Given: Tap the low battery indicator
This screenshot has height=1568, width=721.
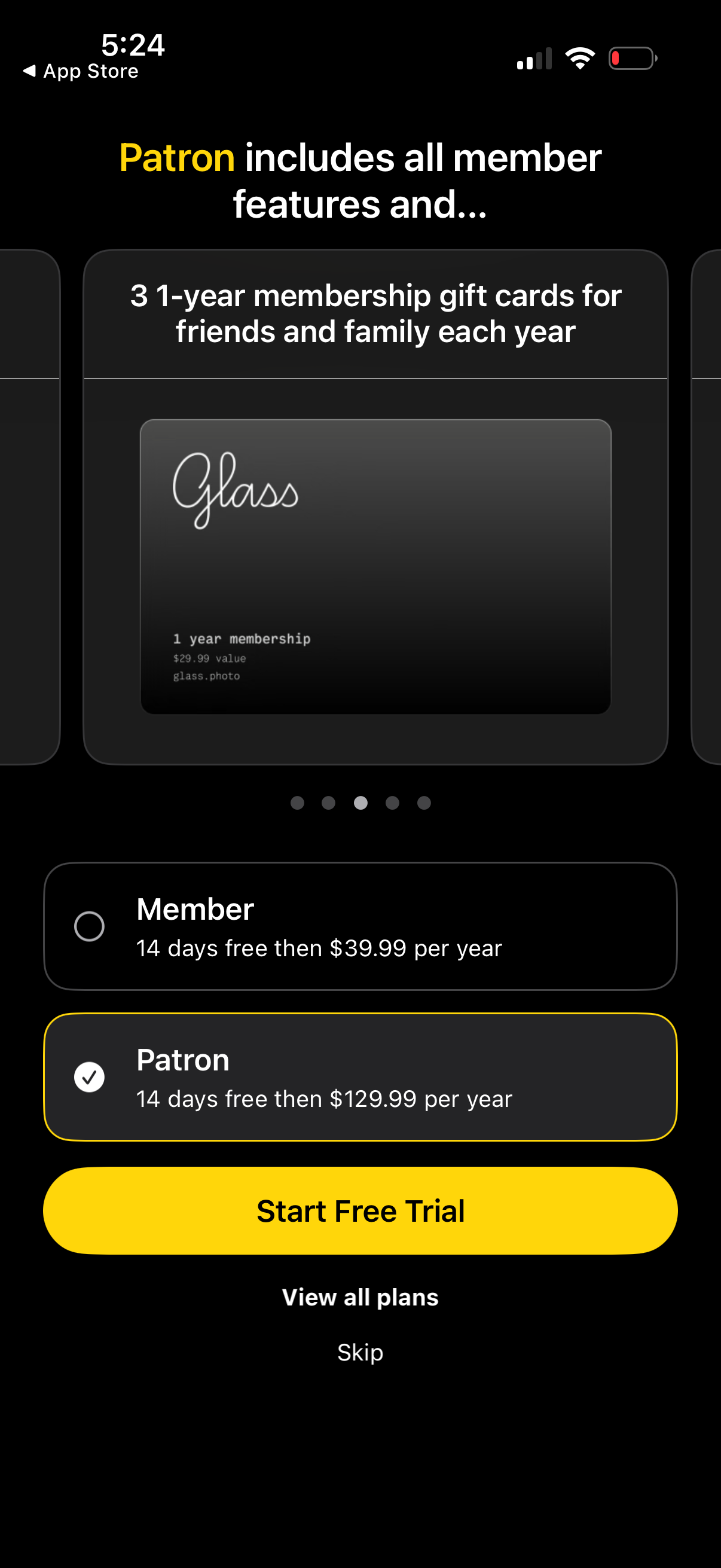Looking at the screenshot, I should coord(633,58).
